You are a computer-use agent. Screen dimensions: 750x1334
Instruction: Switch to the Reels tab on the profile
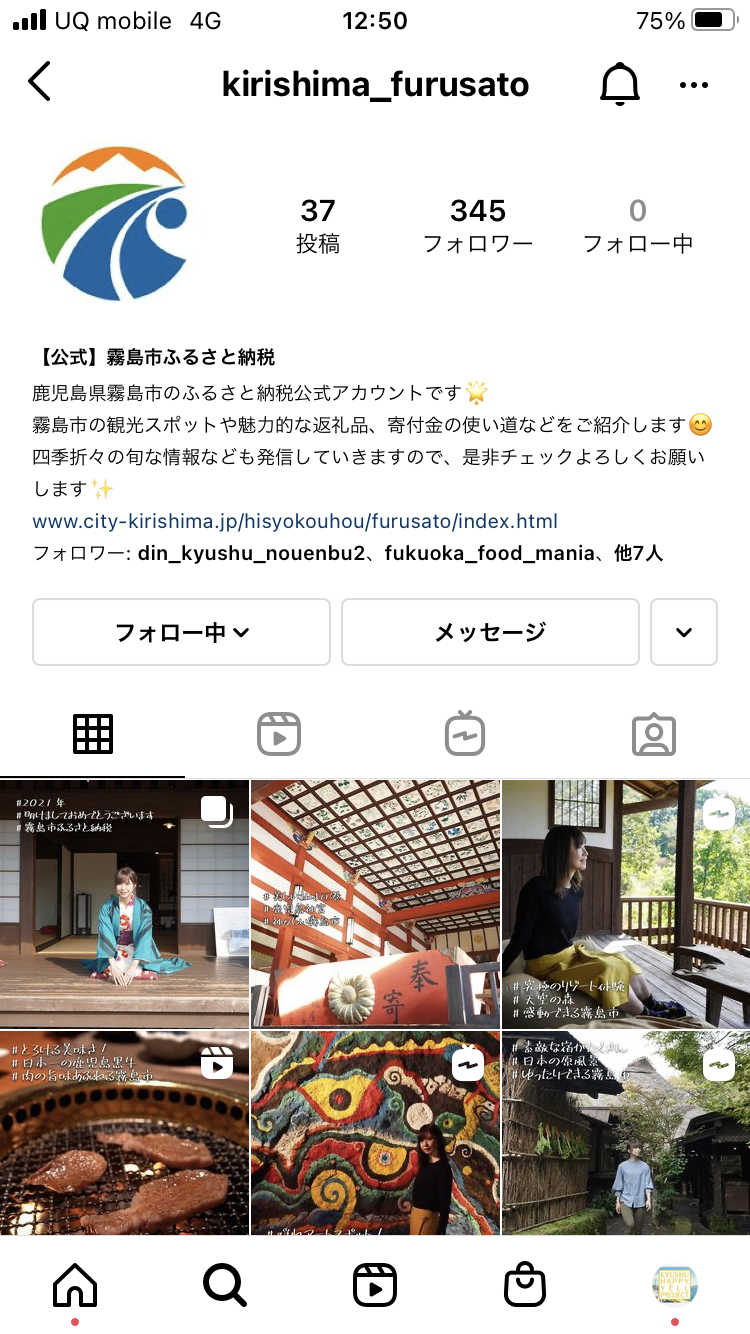tap(279, 735)
